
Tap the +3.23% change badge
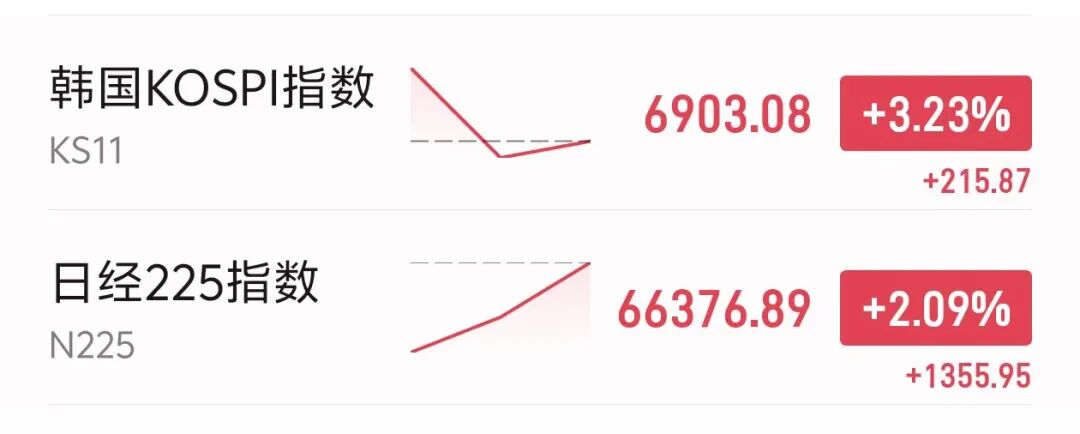point(935,113)
